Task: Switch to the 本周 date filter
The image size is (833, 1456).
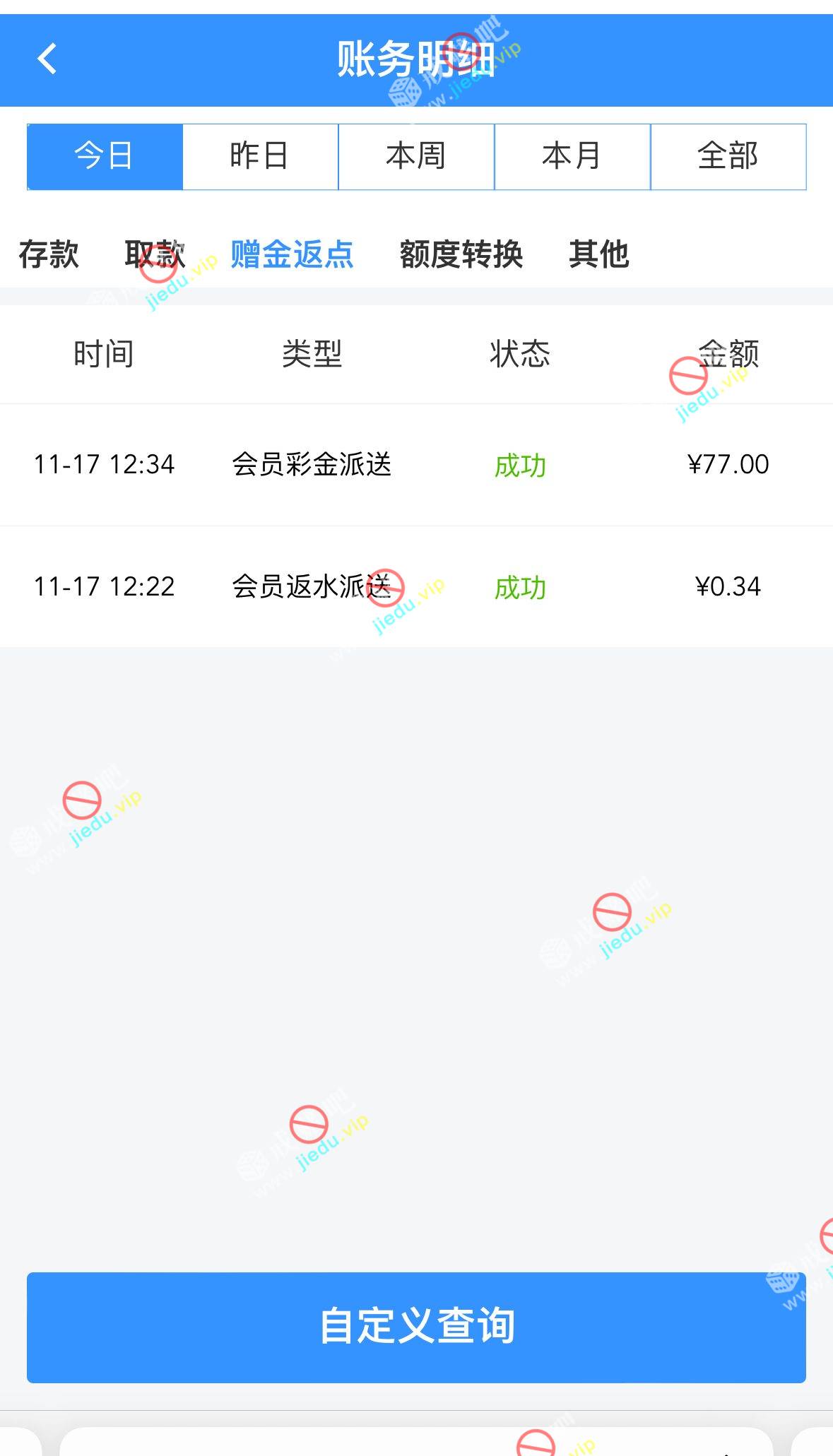Action: (x=416, y=156)
